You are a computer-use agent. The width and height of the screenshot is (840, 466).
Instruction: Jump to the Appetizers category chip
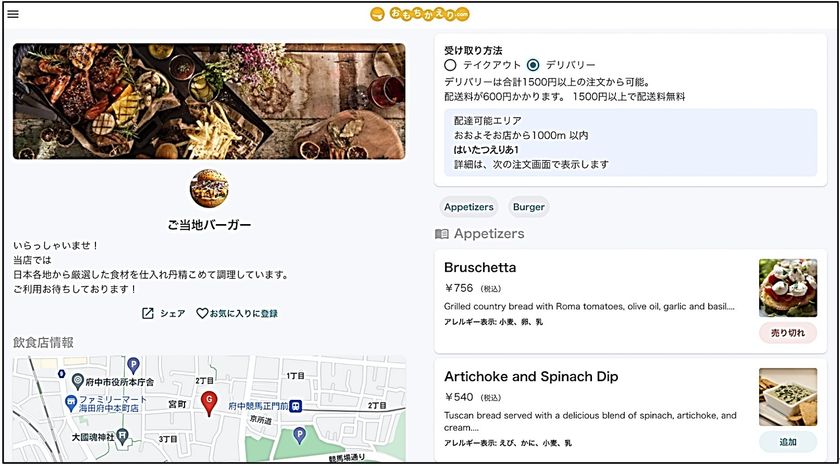(469, 207)
